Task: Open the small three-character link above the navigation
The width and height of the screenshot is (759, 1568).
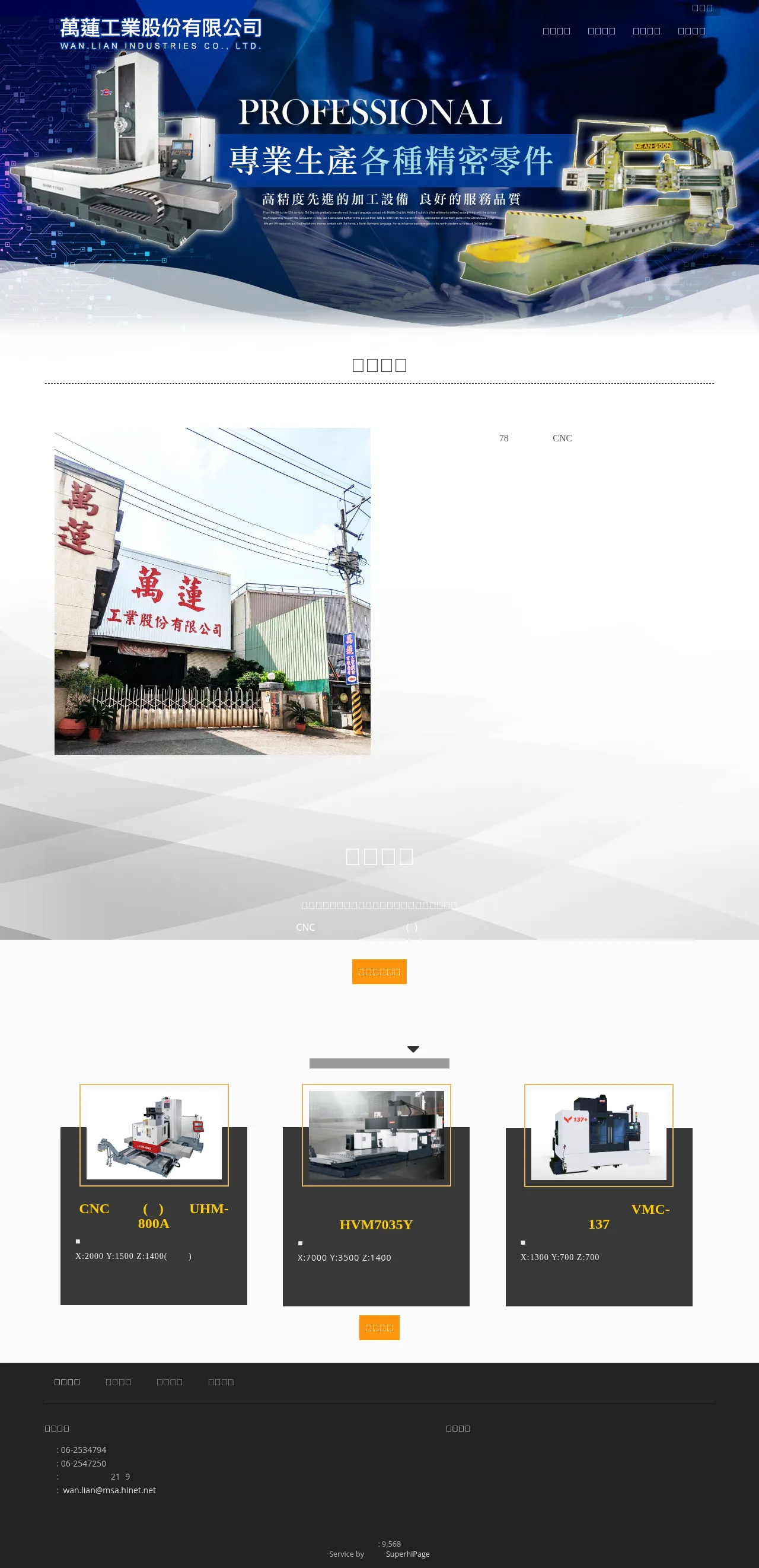Action: coord(702,8)
